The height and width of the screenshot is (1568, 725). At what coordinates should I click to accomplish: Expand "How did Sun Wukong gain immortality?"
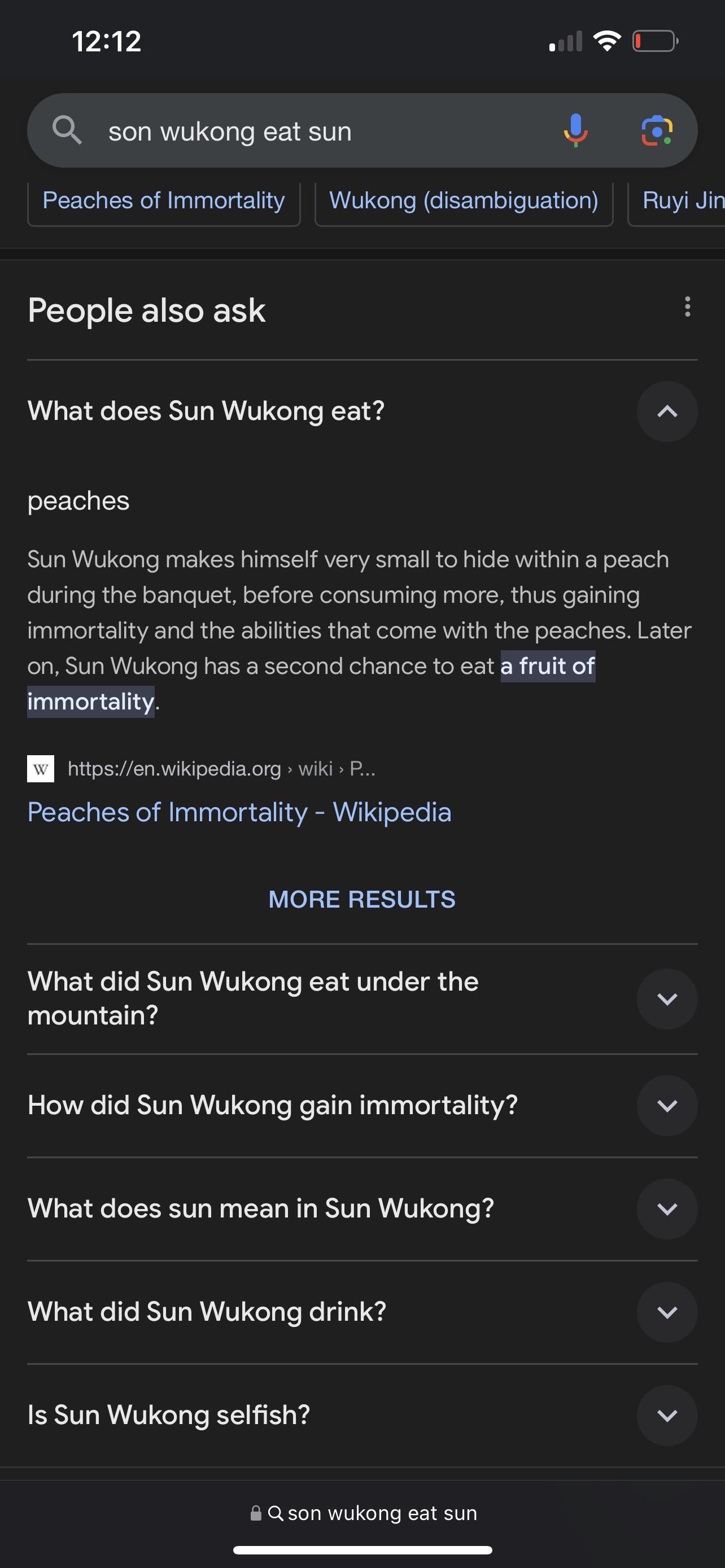pyautogui.click(x=667, y=1105)
